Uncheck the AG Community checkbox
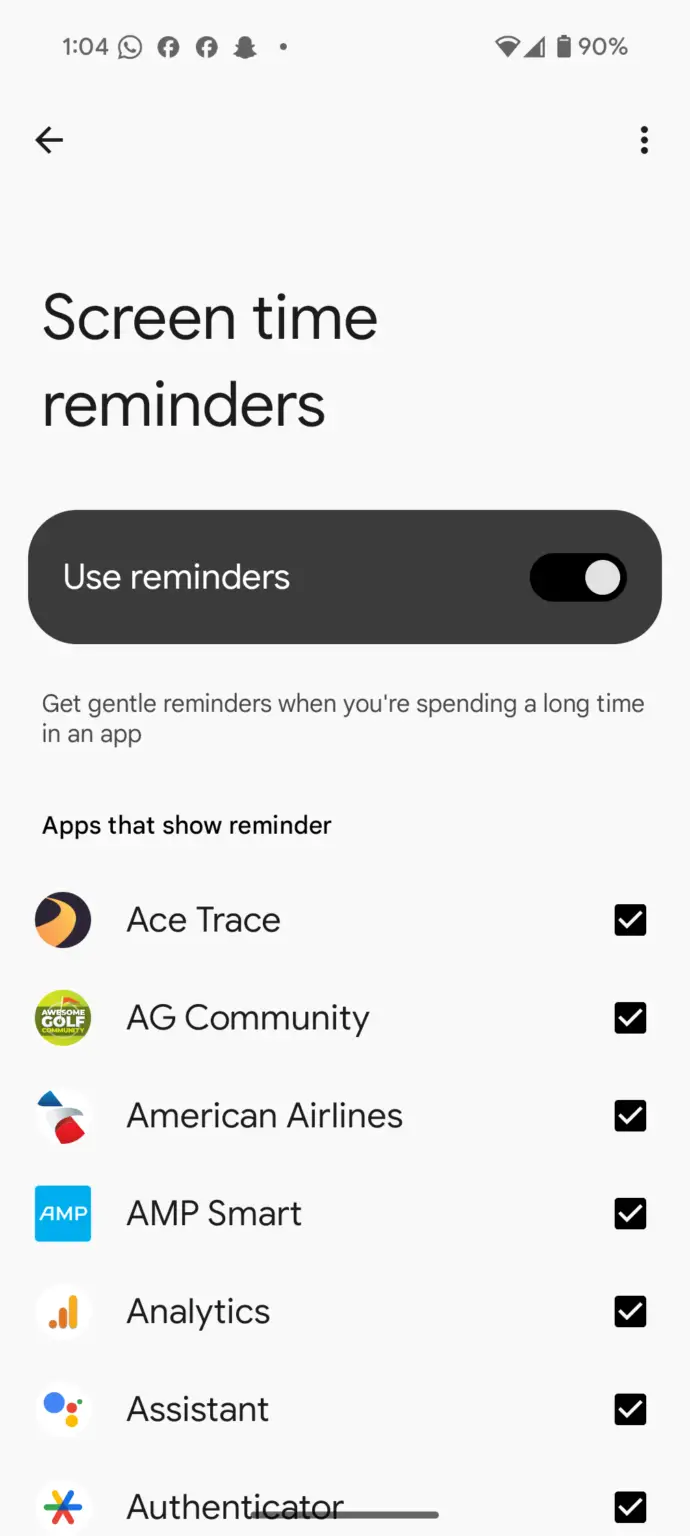This screenshot has width=690, height=1536. click(x=630, y=1018)
